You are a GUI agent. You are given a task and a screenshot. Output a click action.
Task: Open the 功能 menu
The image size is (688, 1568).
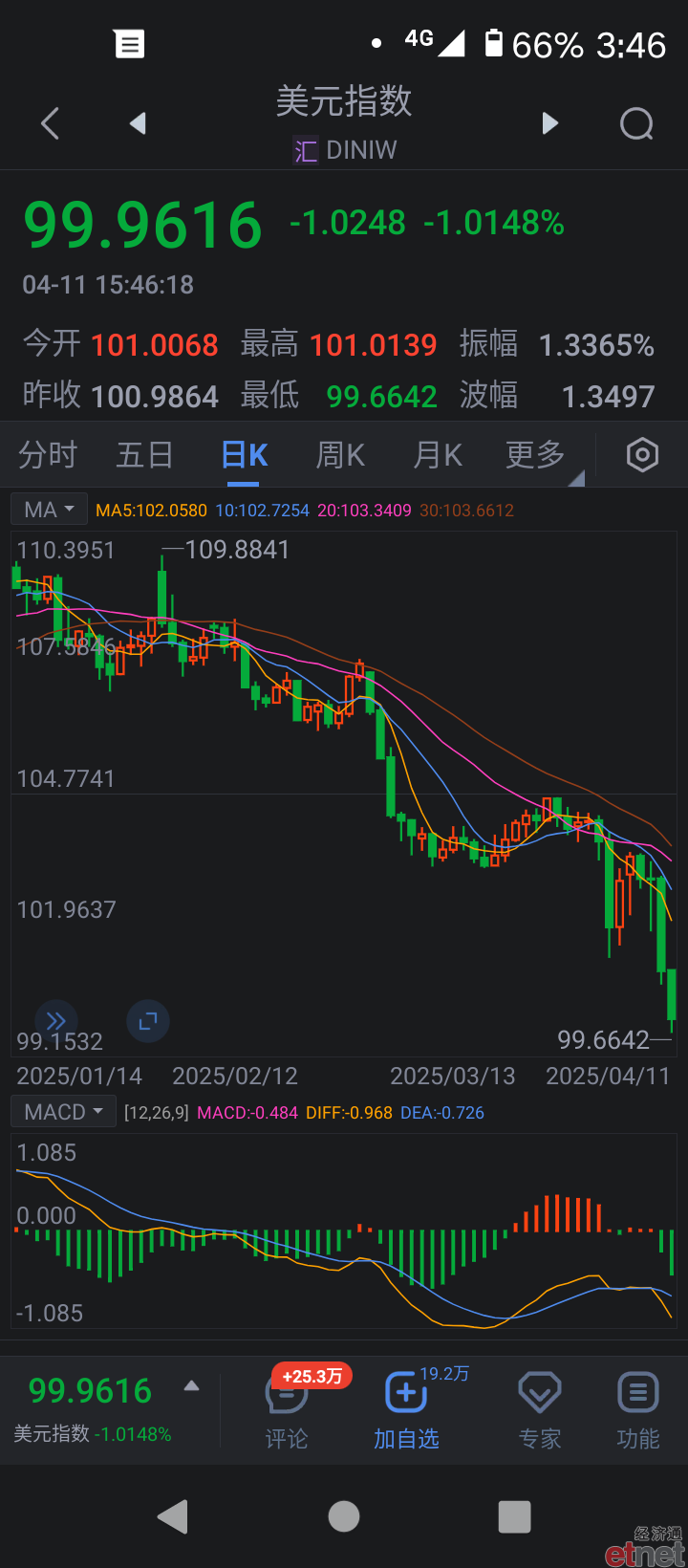[637, 1411]
